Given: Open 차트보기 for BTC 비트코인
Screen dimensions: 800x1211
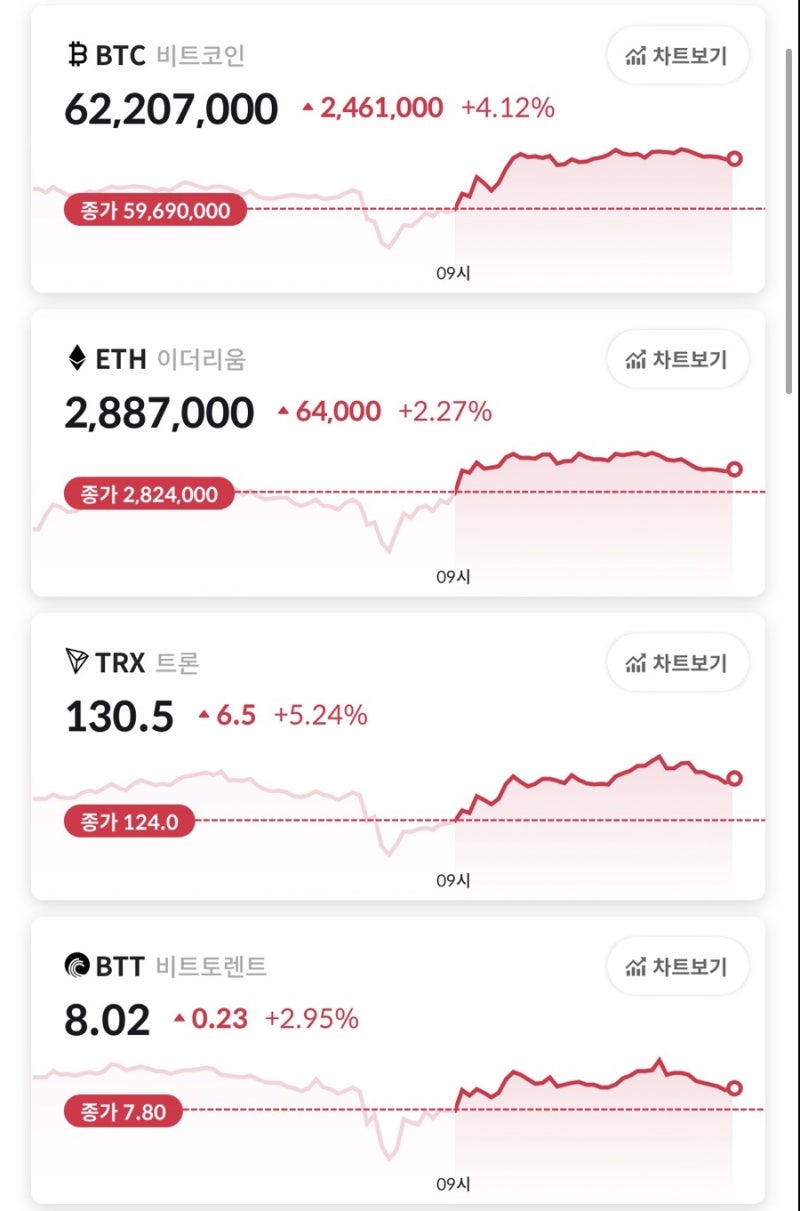Looking at the screenshot, I should [x=677, y=57].
